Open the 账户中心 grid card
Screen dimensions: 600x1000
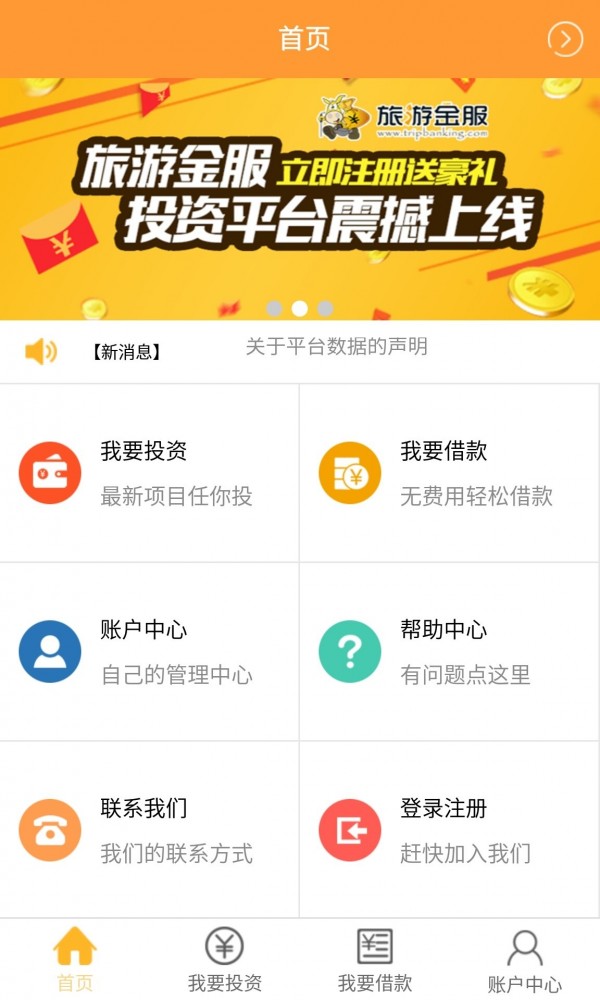149,651
